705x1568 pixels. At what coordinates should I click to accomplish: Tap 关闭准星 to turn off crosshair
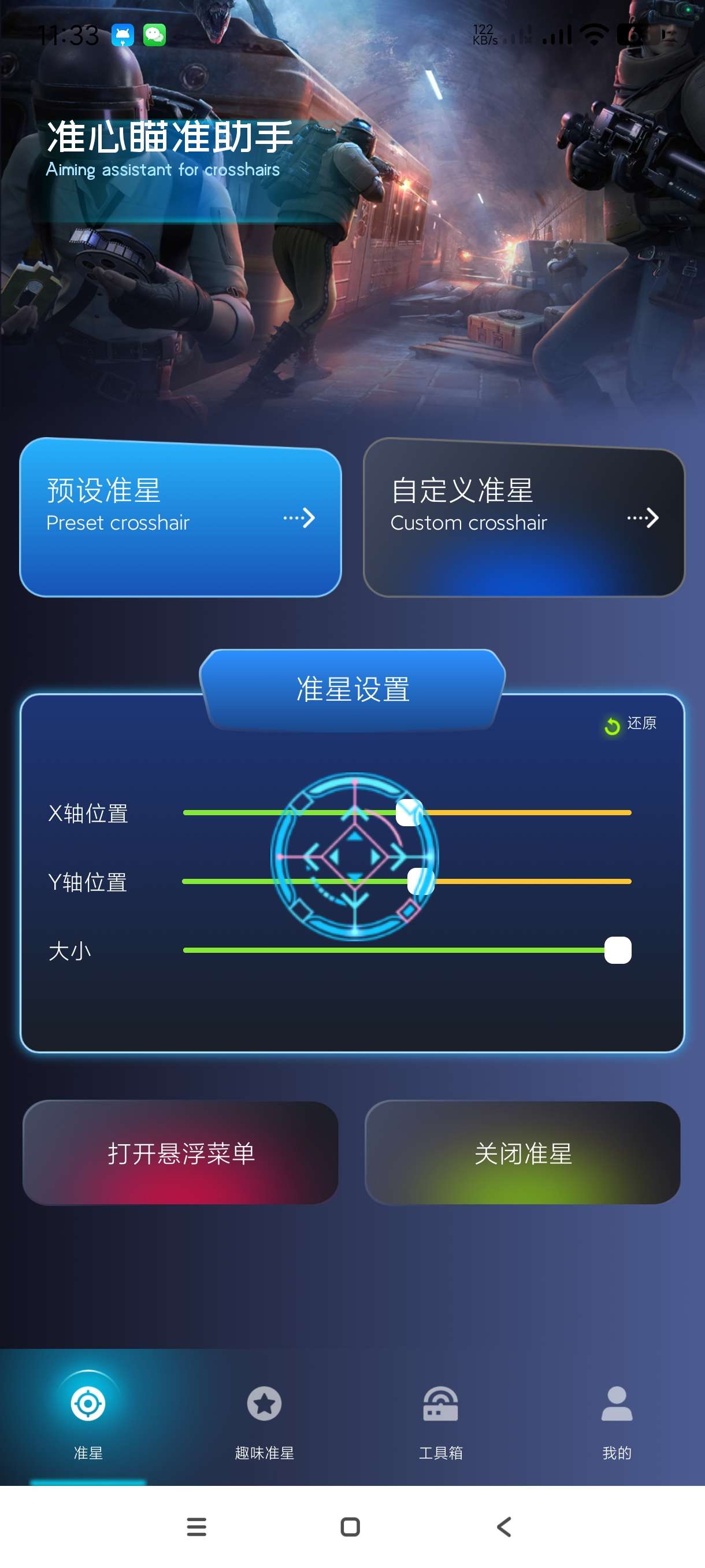(522, 1153)
